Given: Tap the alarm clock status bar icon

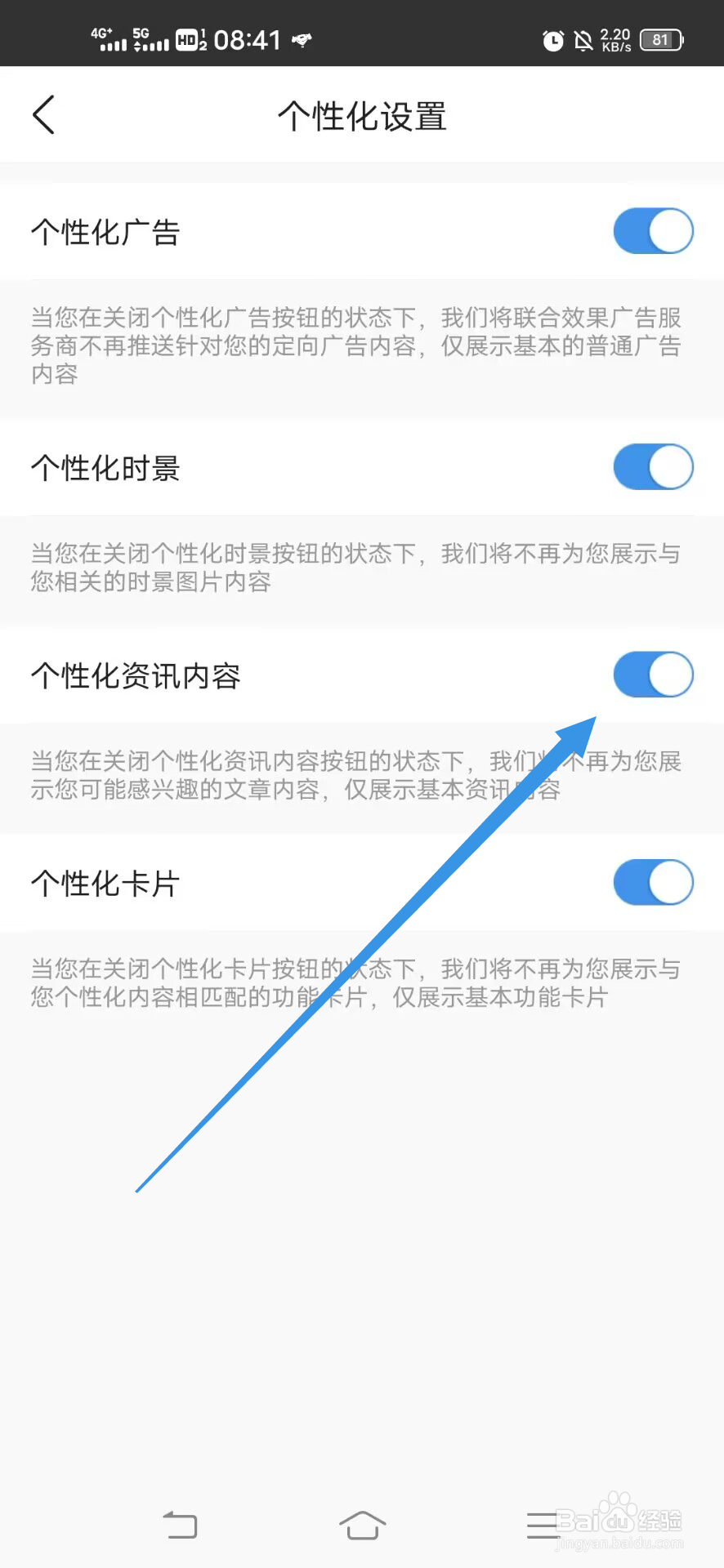Looking at the screenshot, I should coord(552,39).
